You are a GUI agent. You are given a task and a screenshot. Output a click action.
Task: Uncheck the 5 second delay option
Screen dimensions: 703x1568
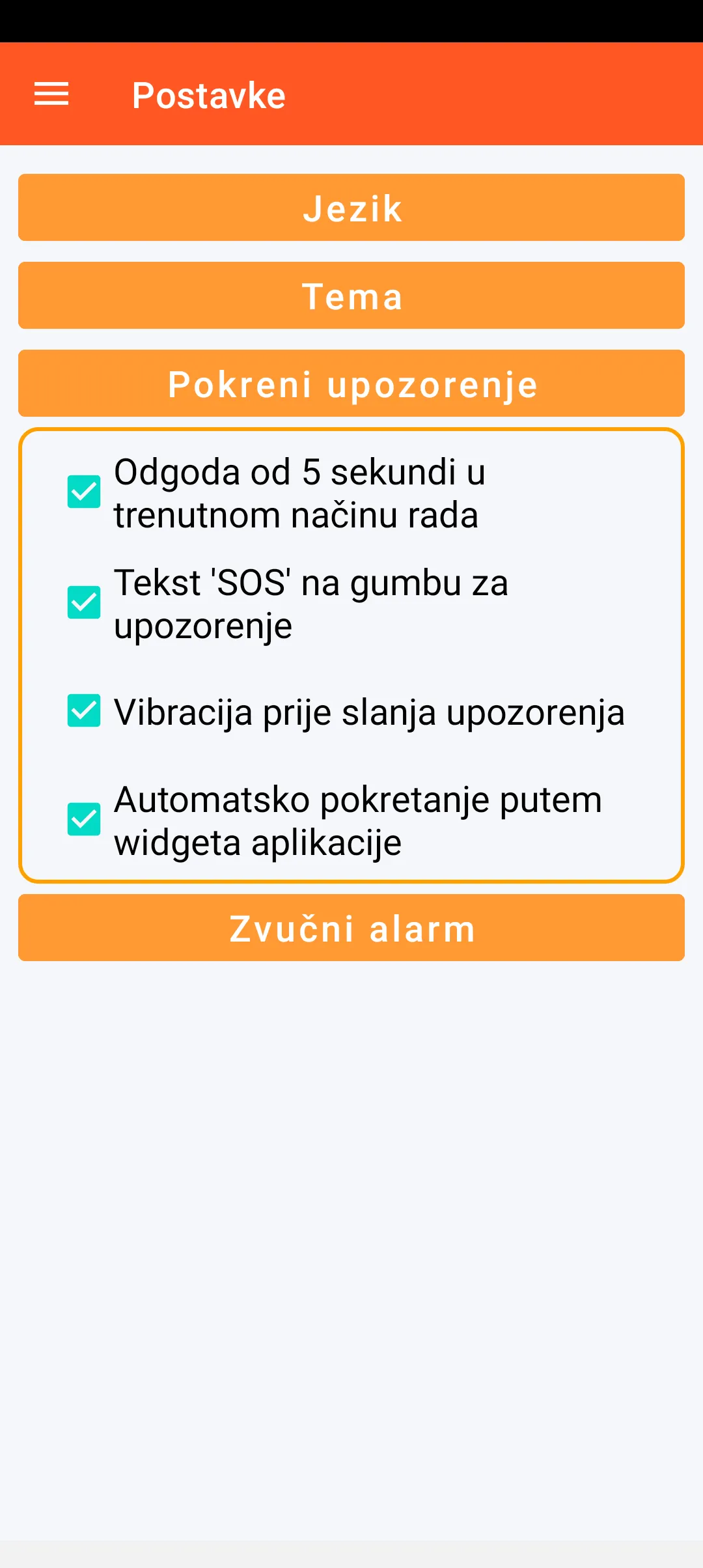tap(84, 492)
